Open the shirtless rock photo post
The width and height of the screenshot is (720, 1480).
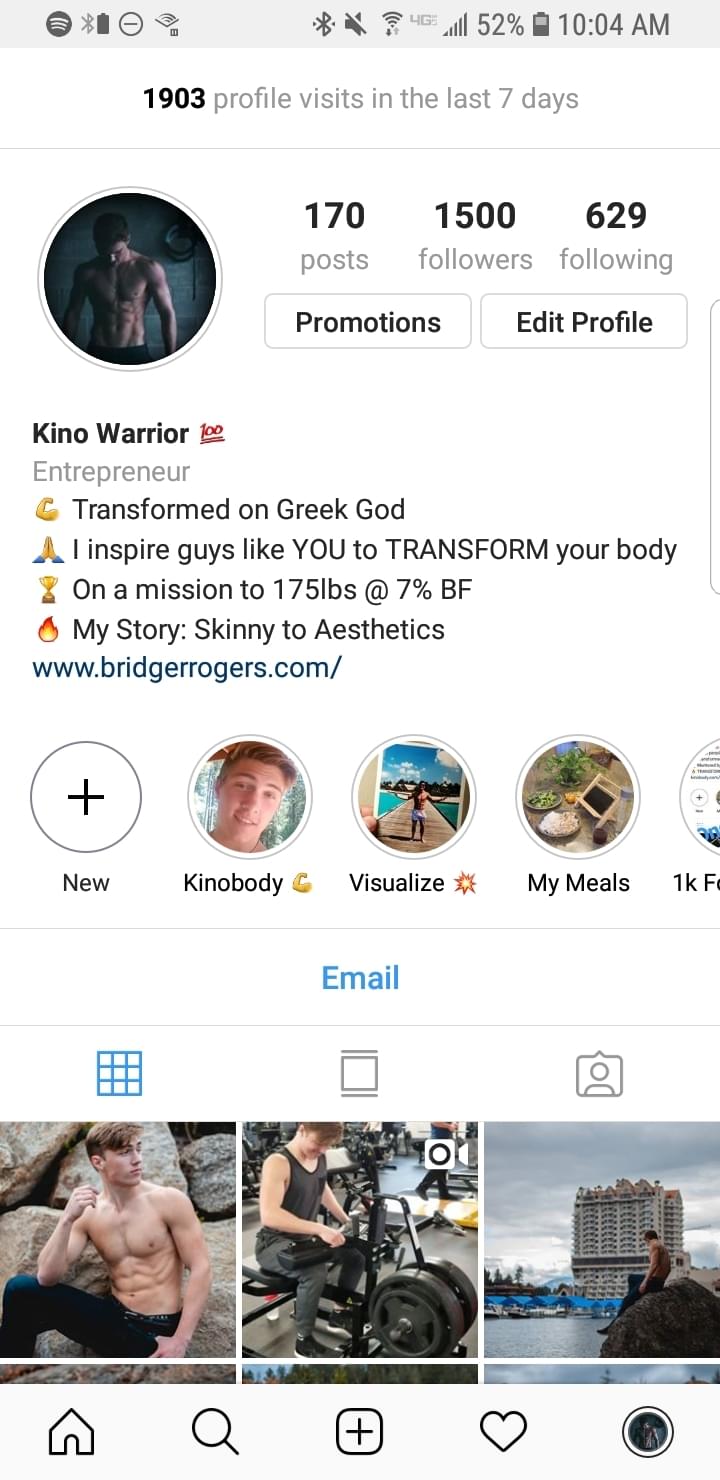tap(118, 1239)
